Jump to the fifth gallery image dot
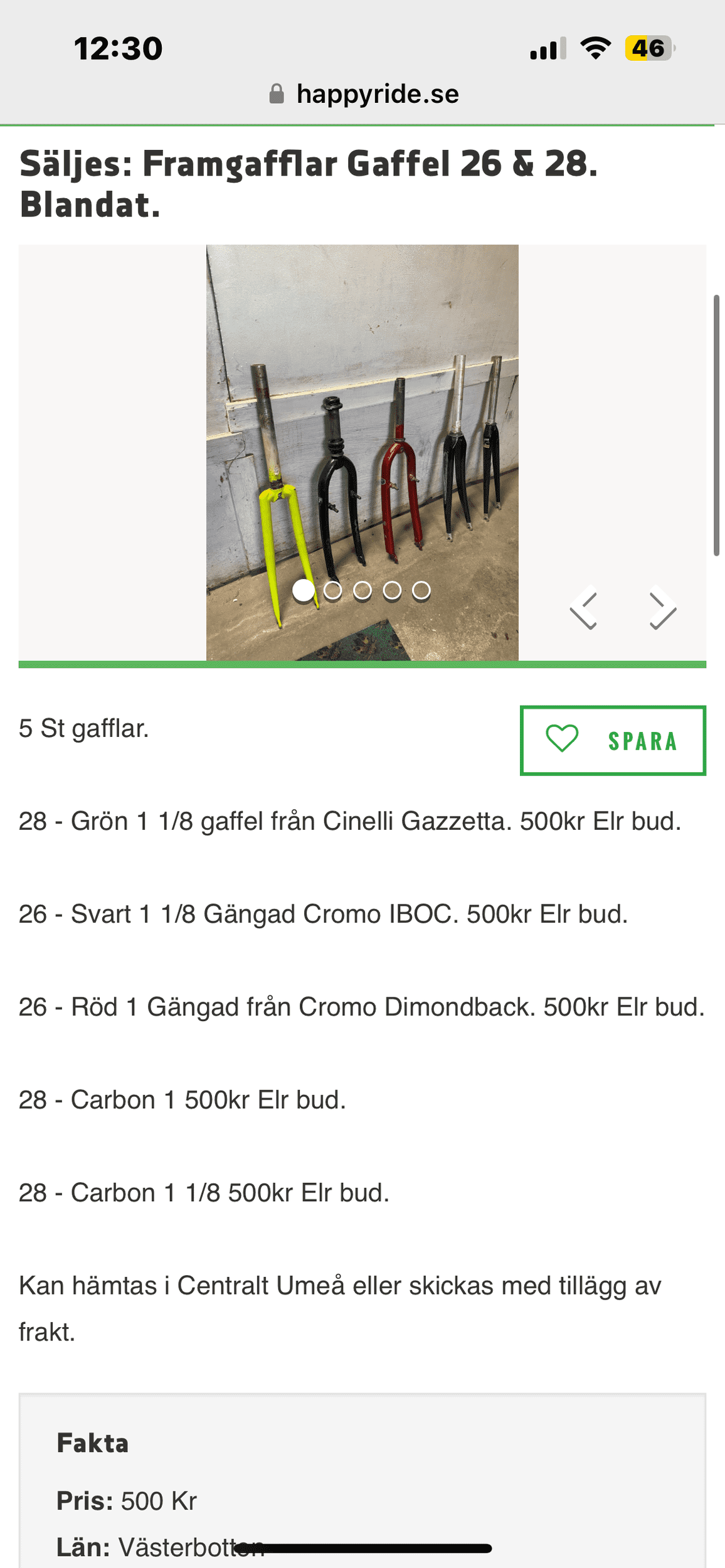Viewport: 725px width, 1568px height. click(x=421, y=590)
